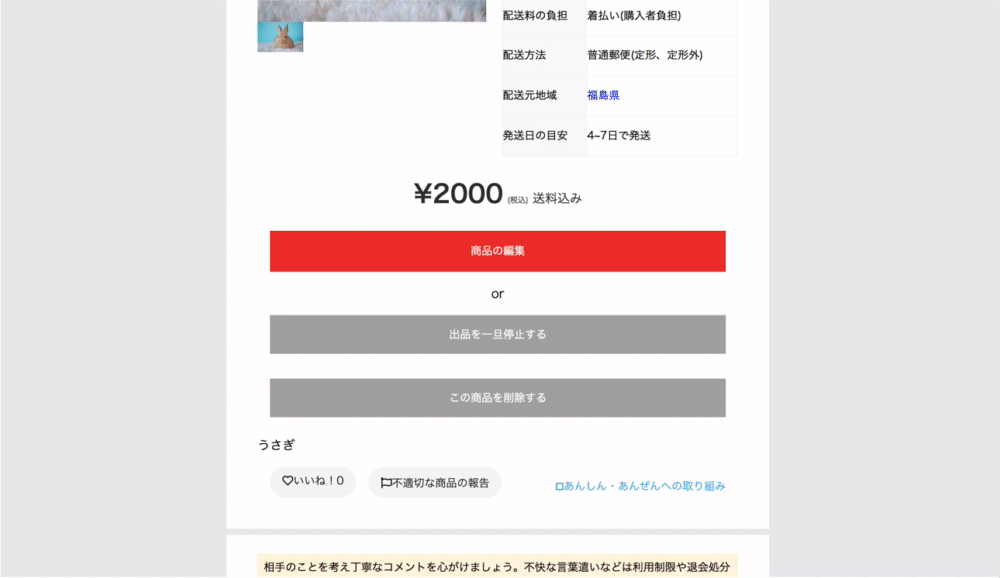
Task: Like the item with いいね！ button
Action: coord(312,482)
